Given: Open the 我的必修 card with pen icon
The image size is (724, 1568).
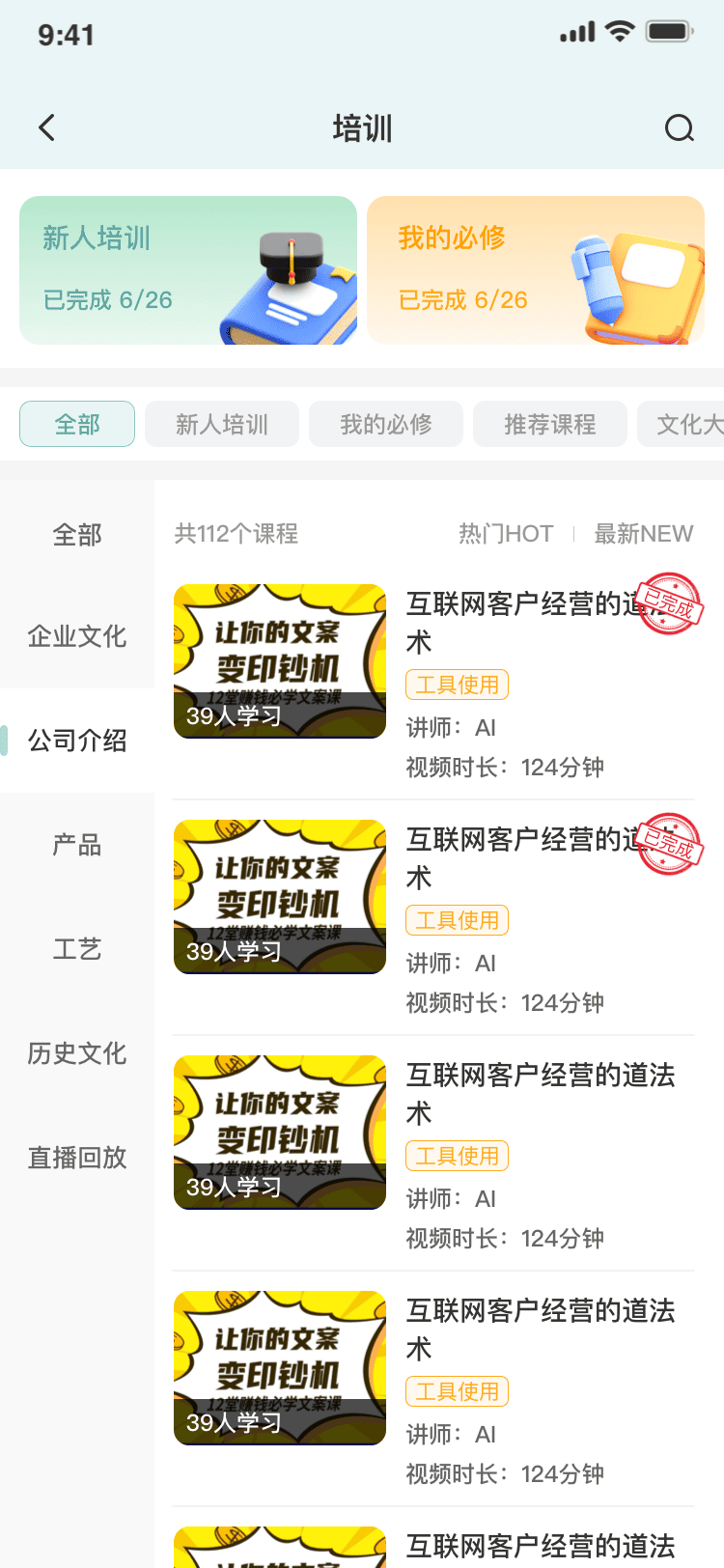Looking at the screenshot, I should click(x=536, y=270).
